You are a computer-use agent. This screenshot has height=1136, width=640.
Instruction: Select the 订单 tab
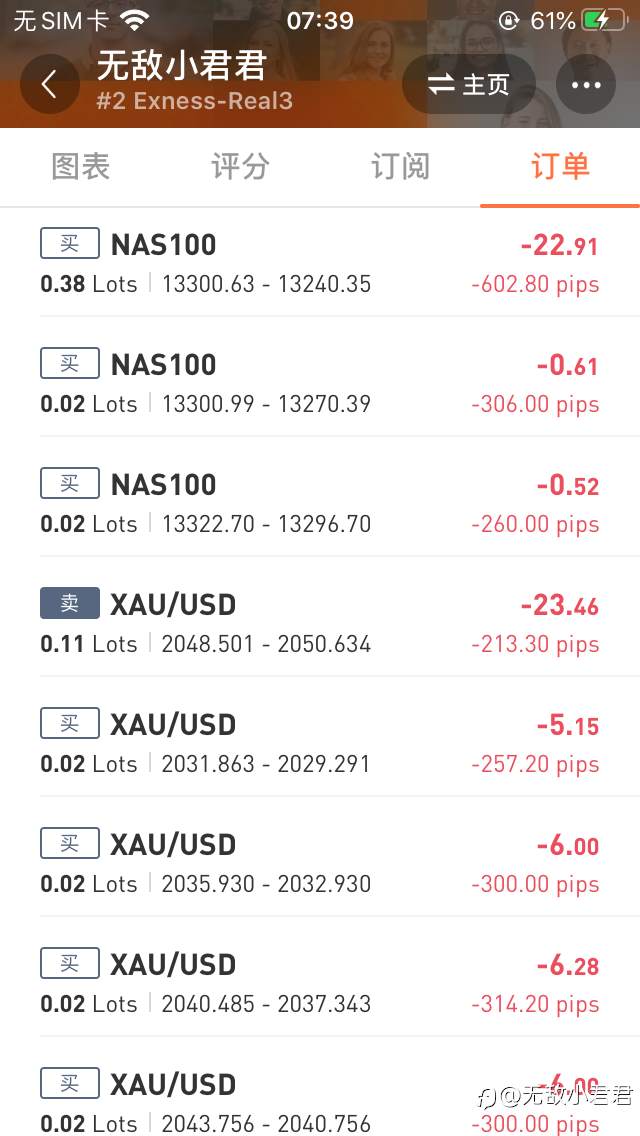560,167
